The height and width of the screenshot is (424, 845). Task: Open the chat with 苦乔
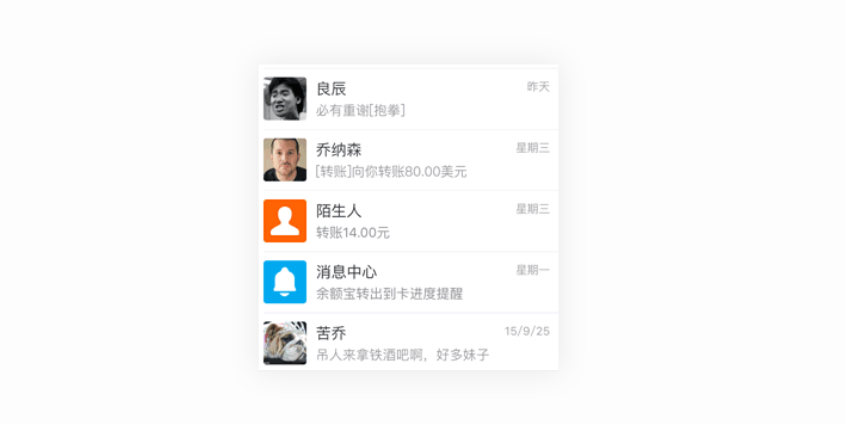click(408, 342)
